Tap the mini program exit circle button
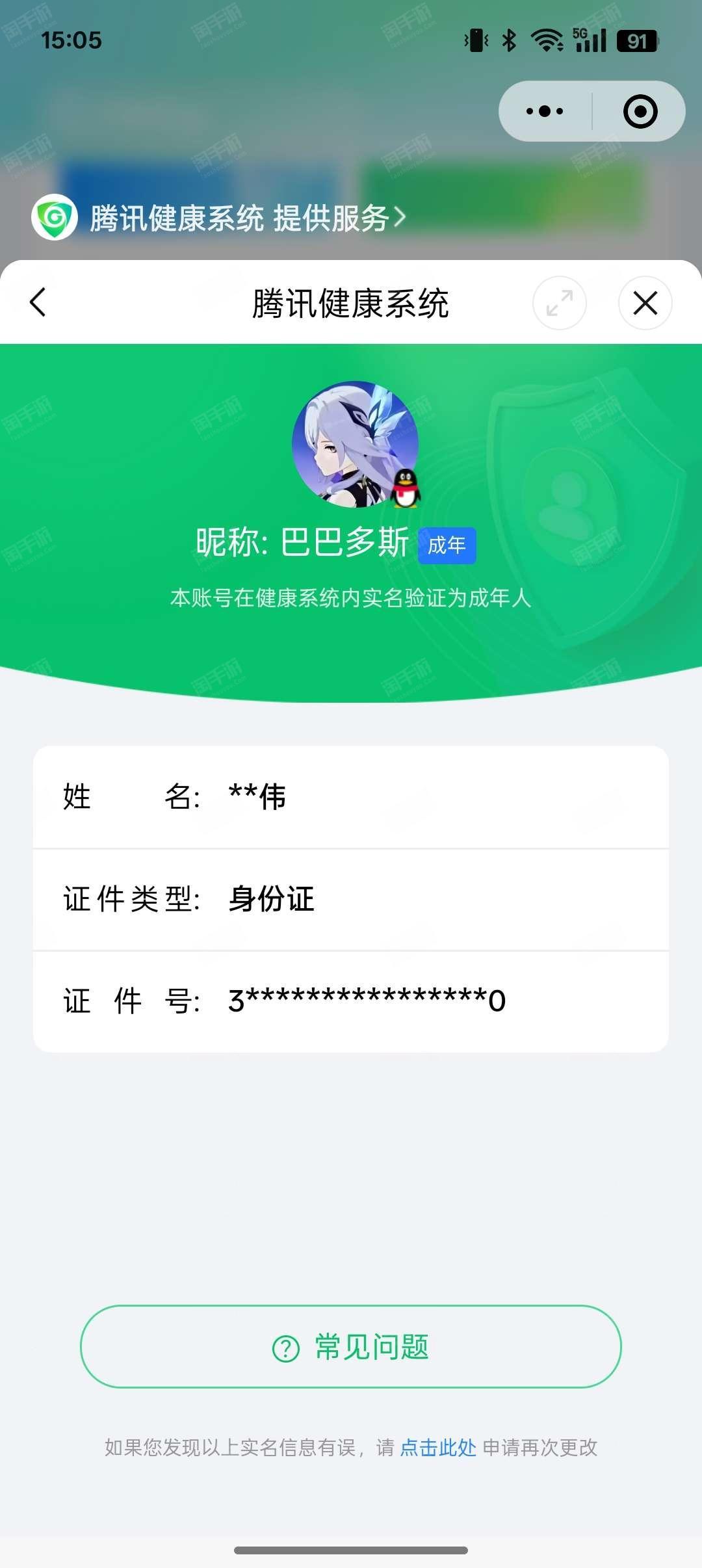 tap(640, 111)
